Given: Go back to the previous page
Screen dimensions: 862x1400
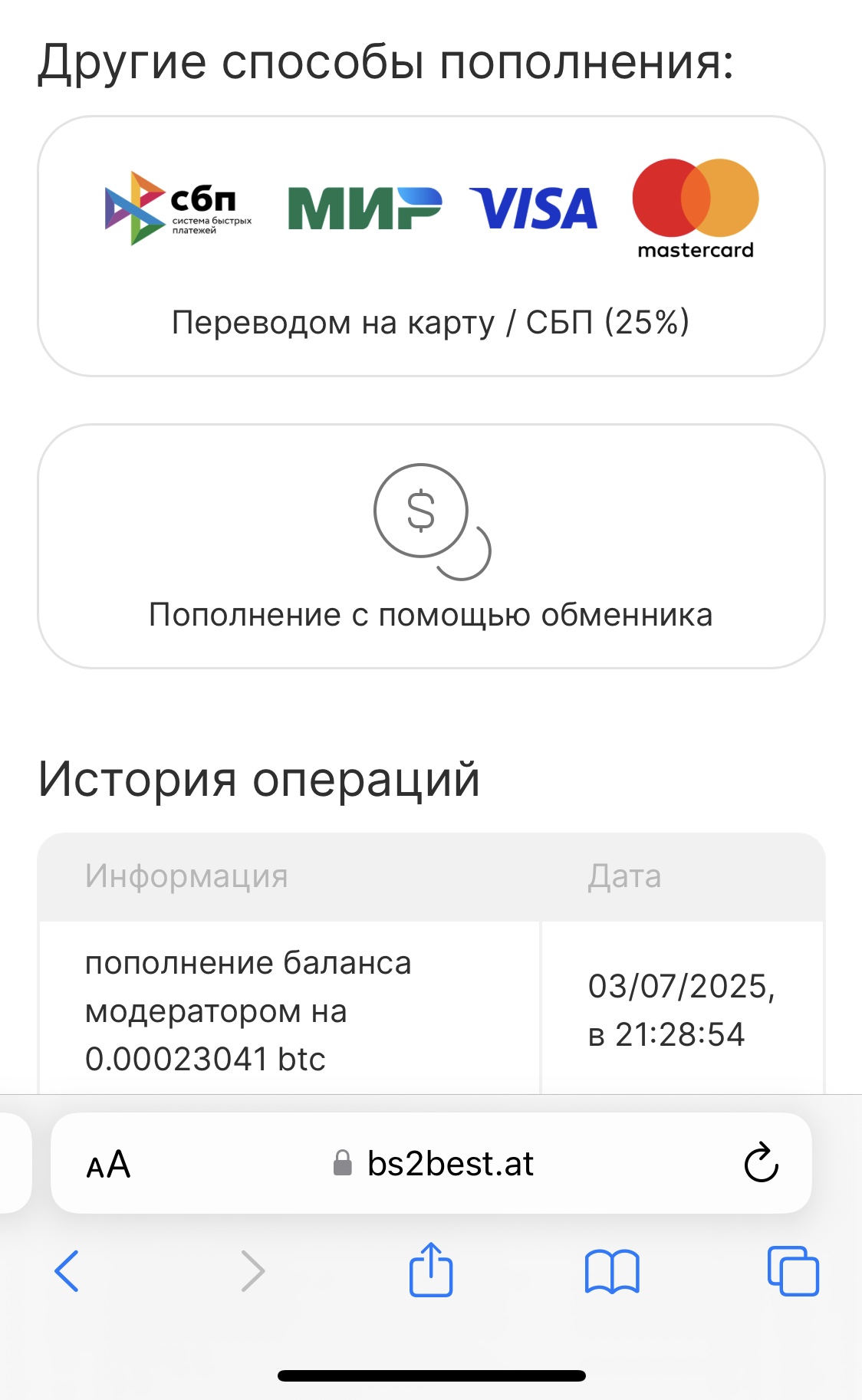Looking at the screenshot, I should pos(67,1270).
